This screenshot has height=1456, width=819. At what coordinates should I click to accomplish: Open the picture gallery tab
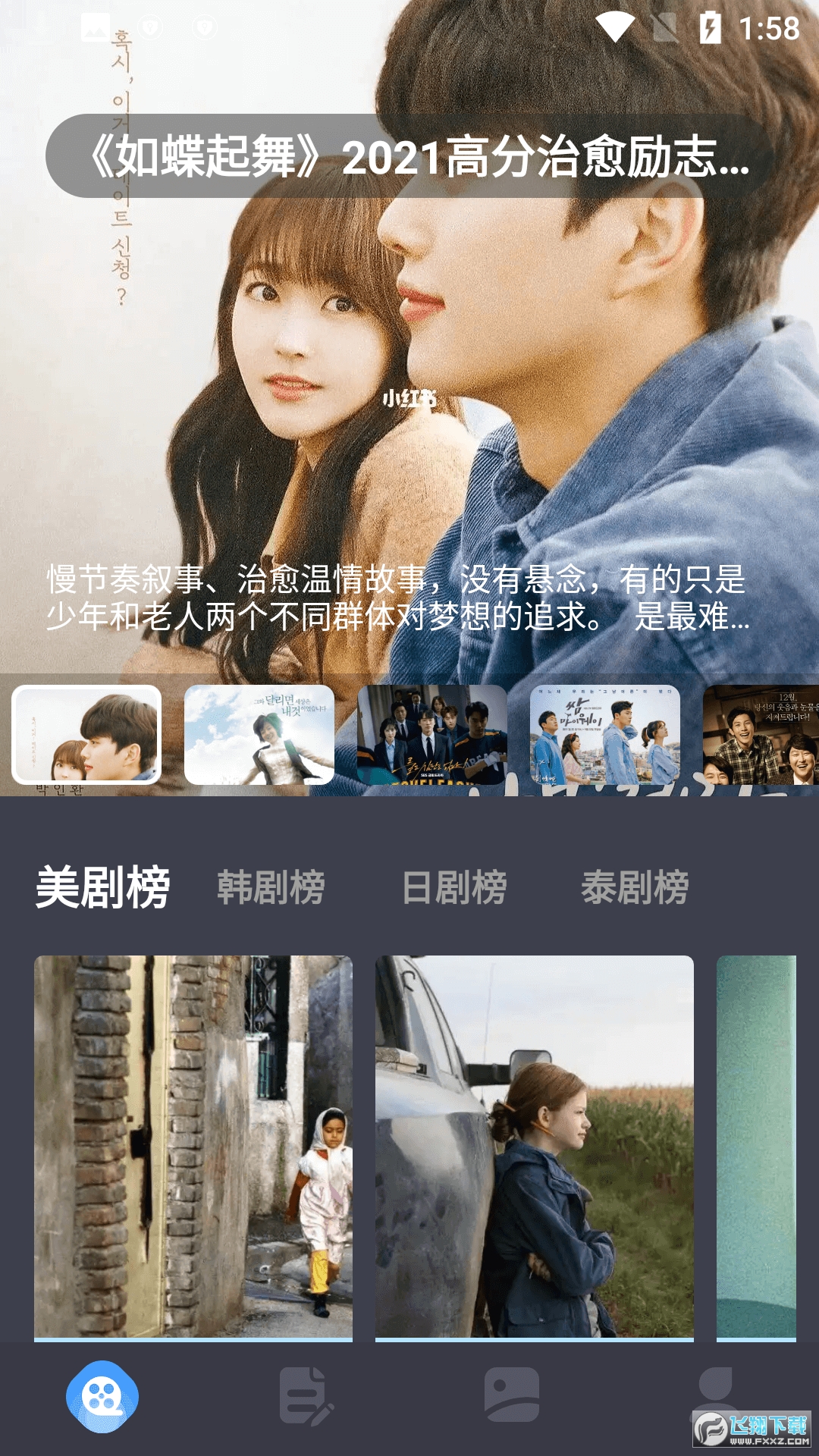(x=512, y=1395)
